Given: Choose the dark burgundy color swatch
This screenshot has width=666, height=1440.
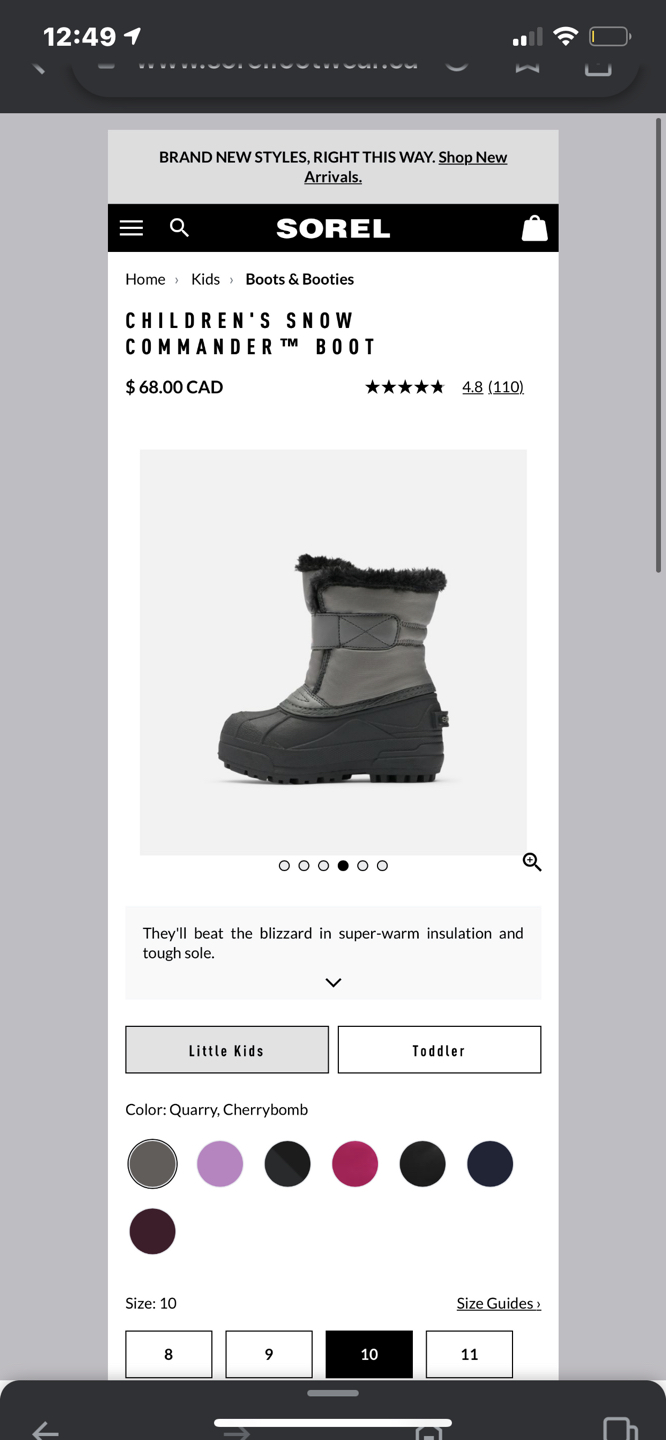Looking at the screenshot, I should click(x=152, y=1231).
